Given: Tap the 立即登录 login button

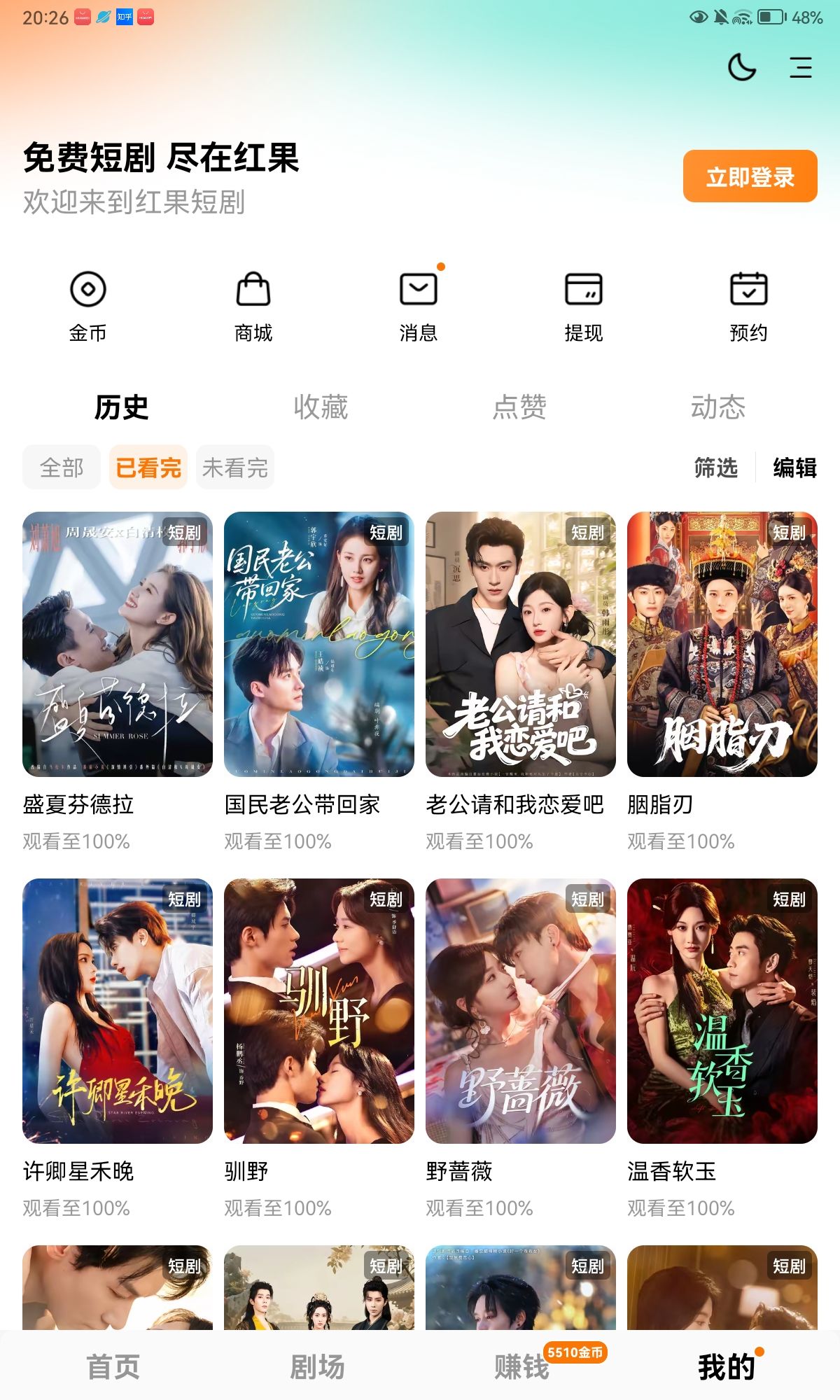Looking at the screenshot, I should [x=750, y=176].
